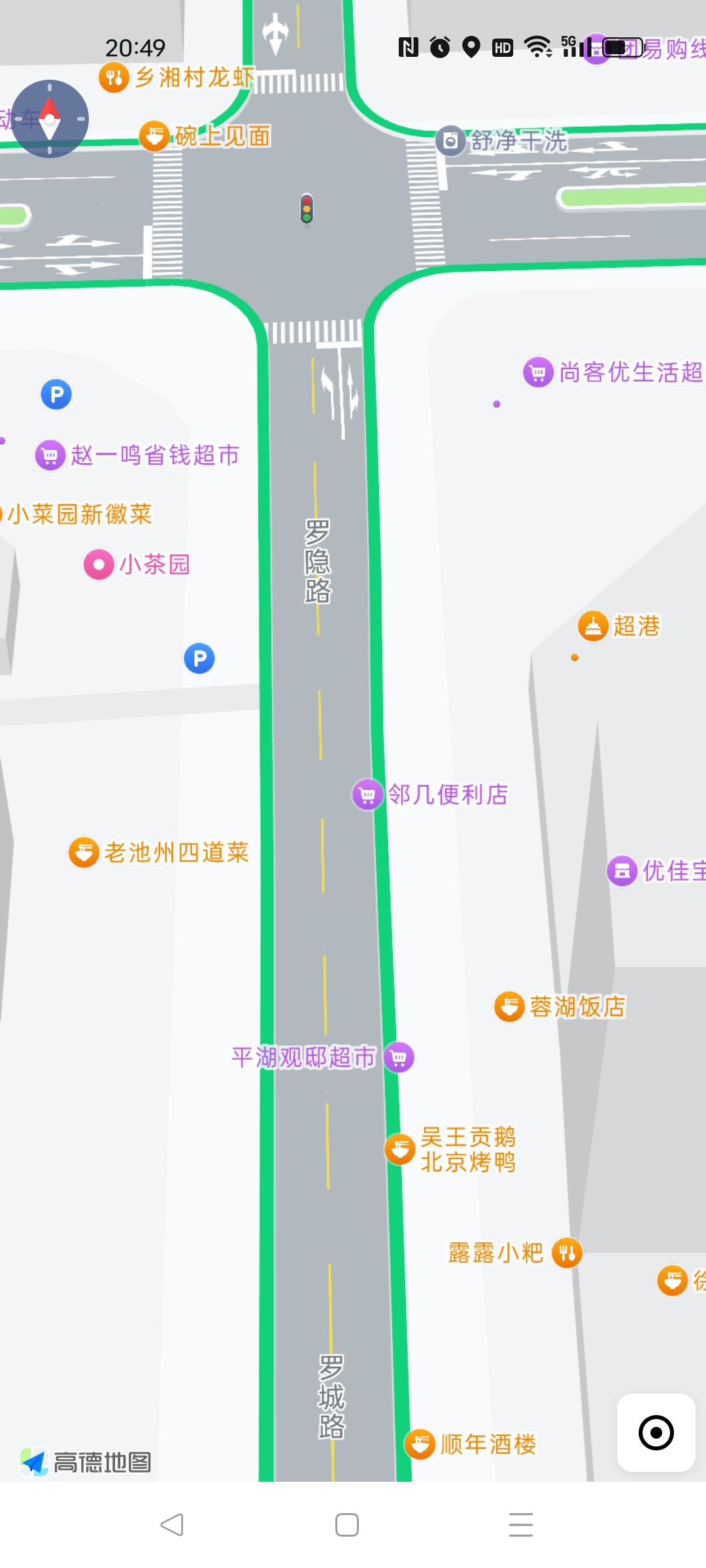Go back using the system back button
This screenshot has width=706, height=1568.
coord(172,1525)
